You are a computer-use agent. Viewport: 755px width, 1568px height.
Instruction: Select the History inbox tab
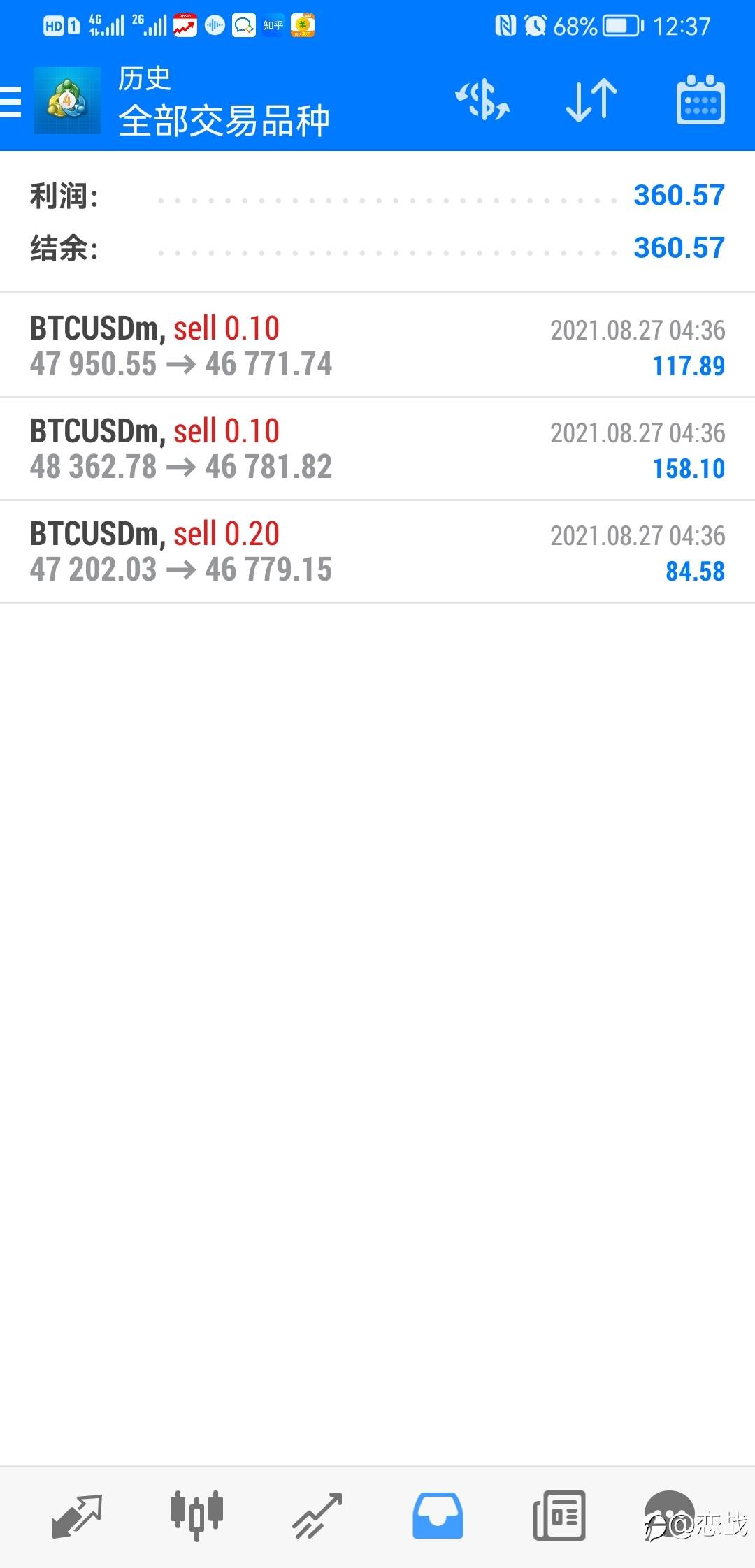pos(438,1515)
